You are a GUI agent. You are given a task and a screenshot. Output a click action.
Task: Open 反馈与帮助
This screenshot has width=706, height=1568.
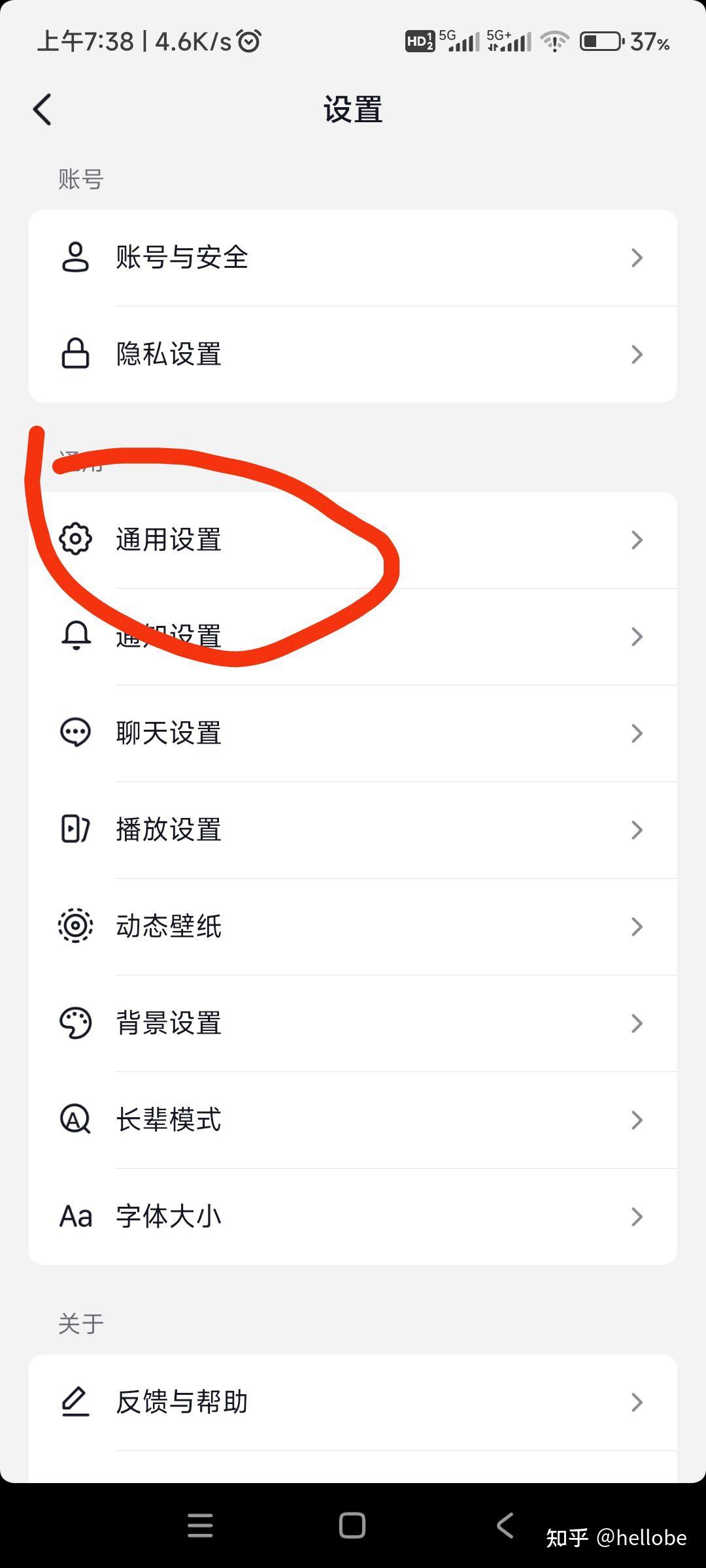[353, 1402]
